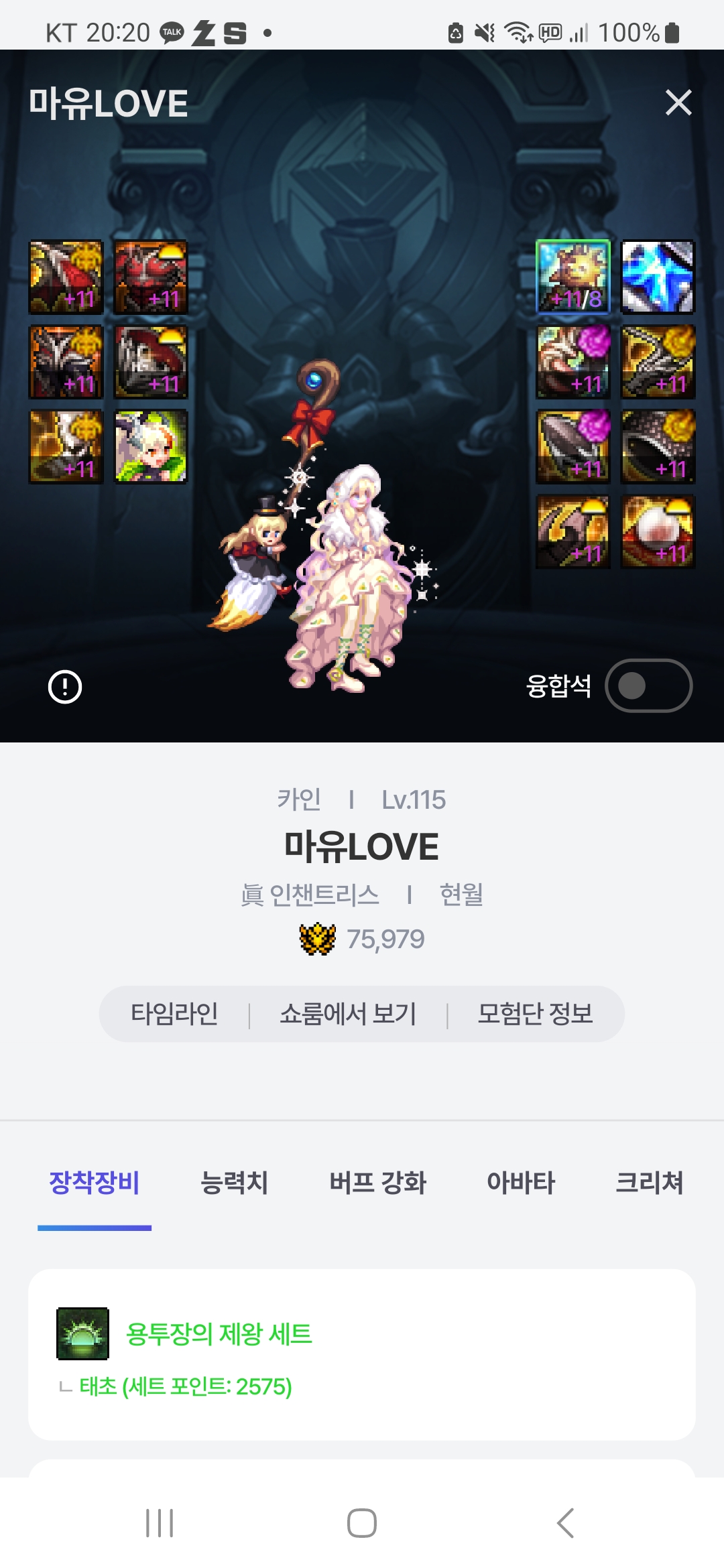This screenshot has height=1568, width=724.
Task: Open the 용투장의 제왕 세트 card
Action: 361,1354
